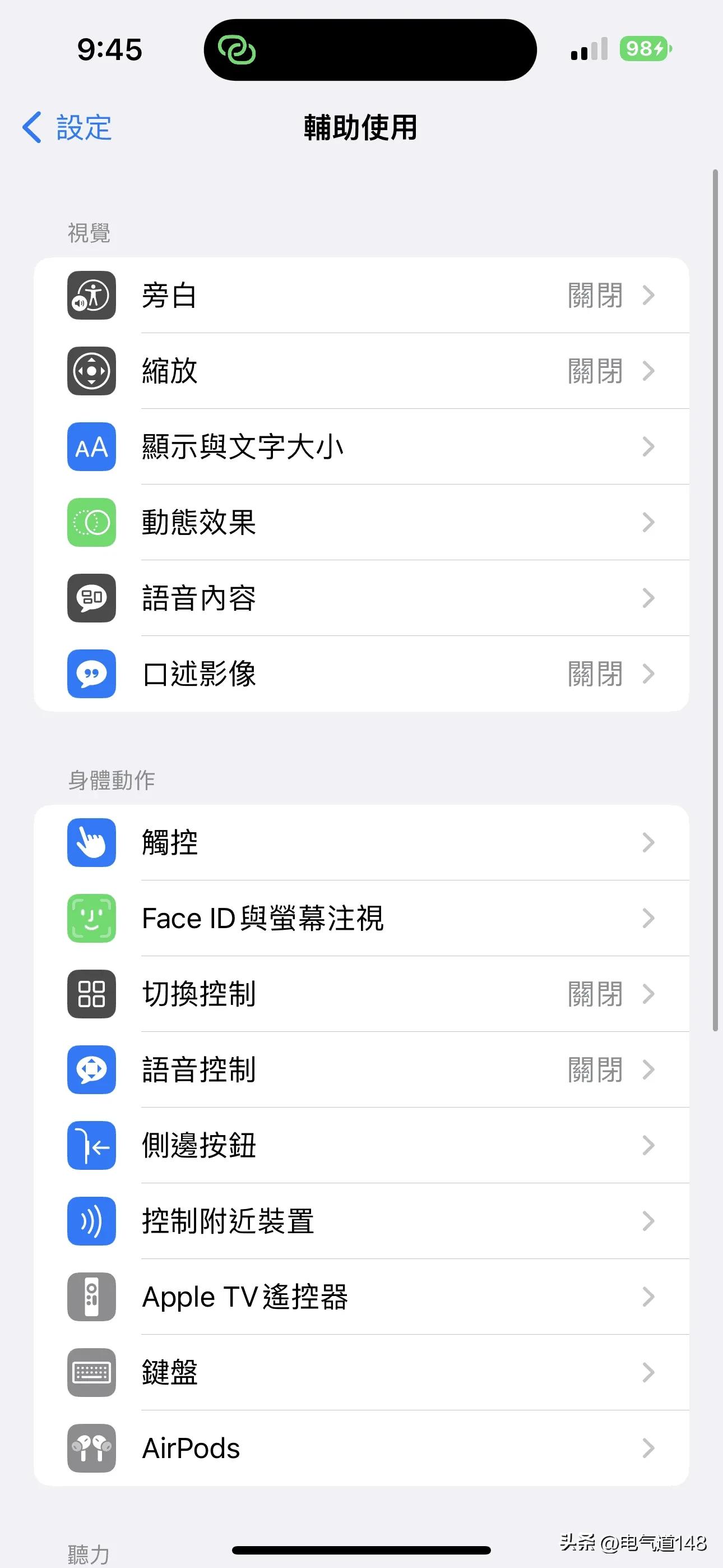Tap the 顯示與文字大小 icon
The image size is (723, 1568).
tap(91, 447)
